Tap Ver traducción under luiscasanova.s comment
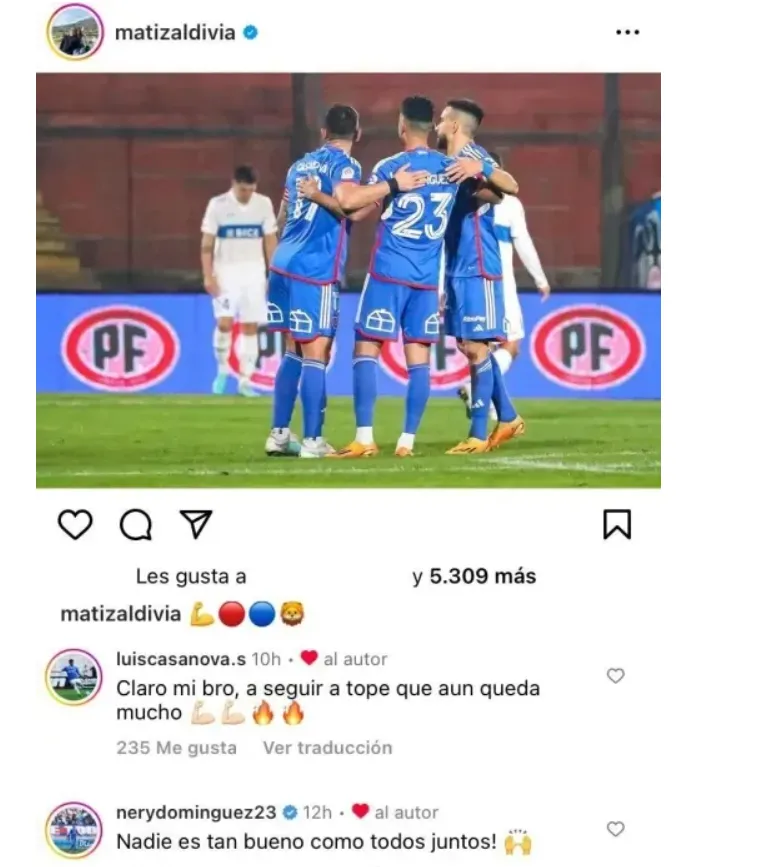 (327, 747)
